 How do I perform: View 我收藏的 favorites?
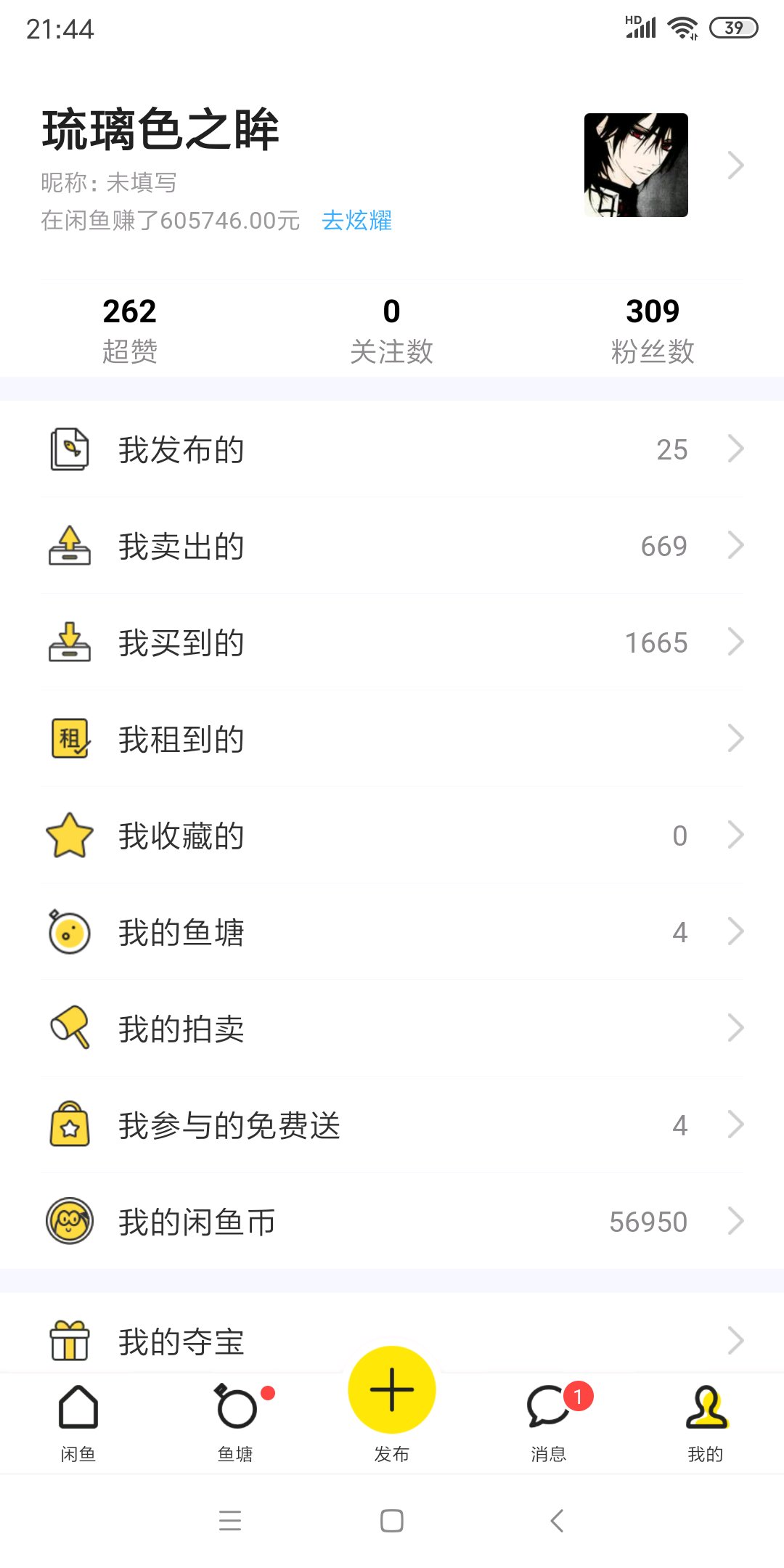[x=392, y=836]
